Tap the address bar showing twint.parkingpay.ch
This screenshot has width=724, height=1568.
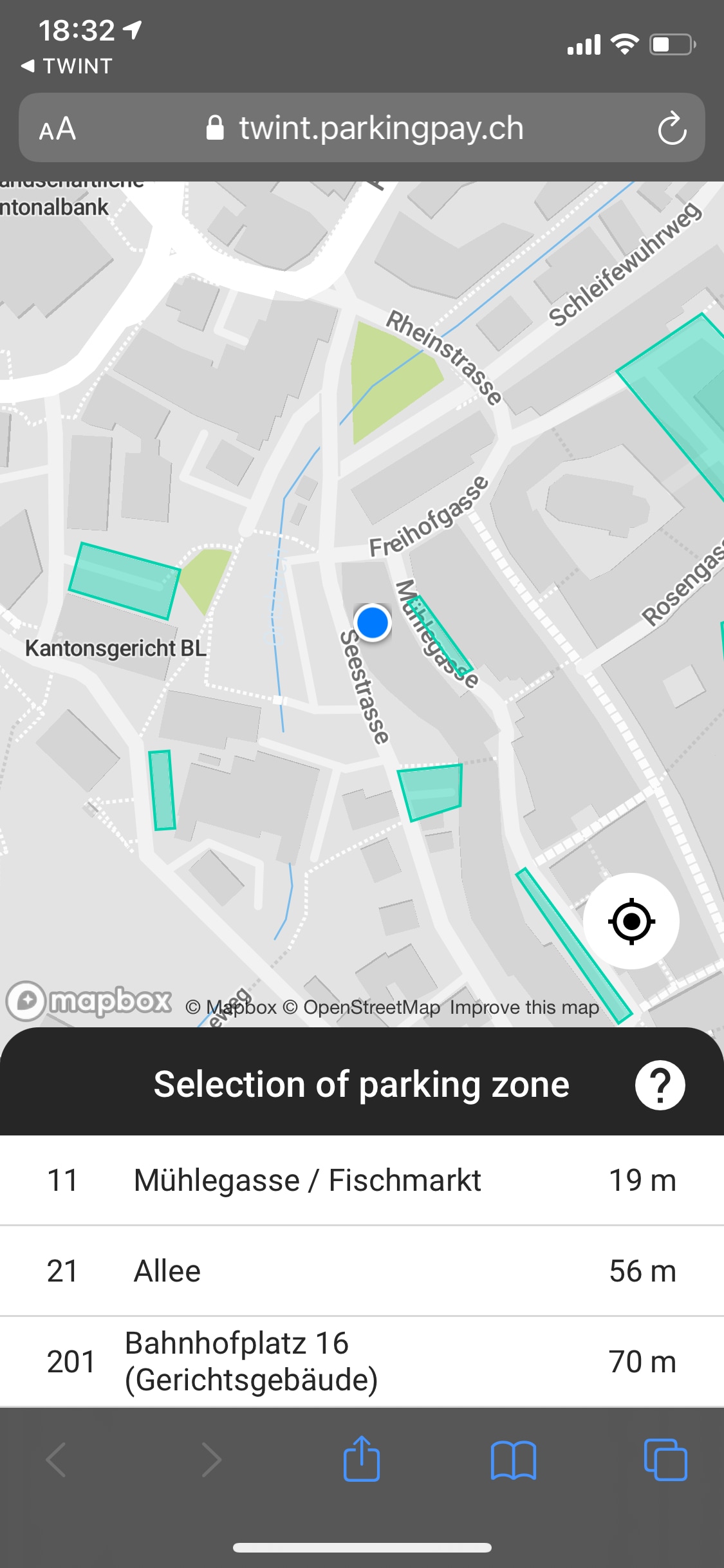(364, 128)
